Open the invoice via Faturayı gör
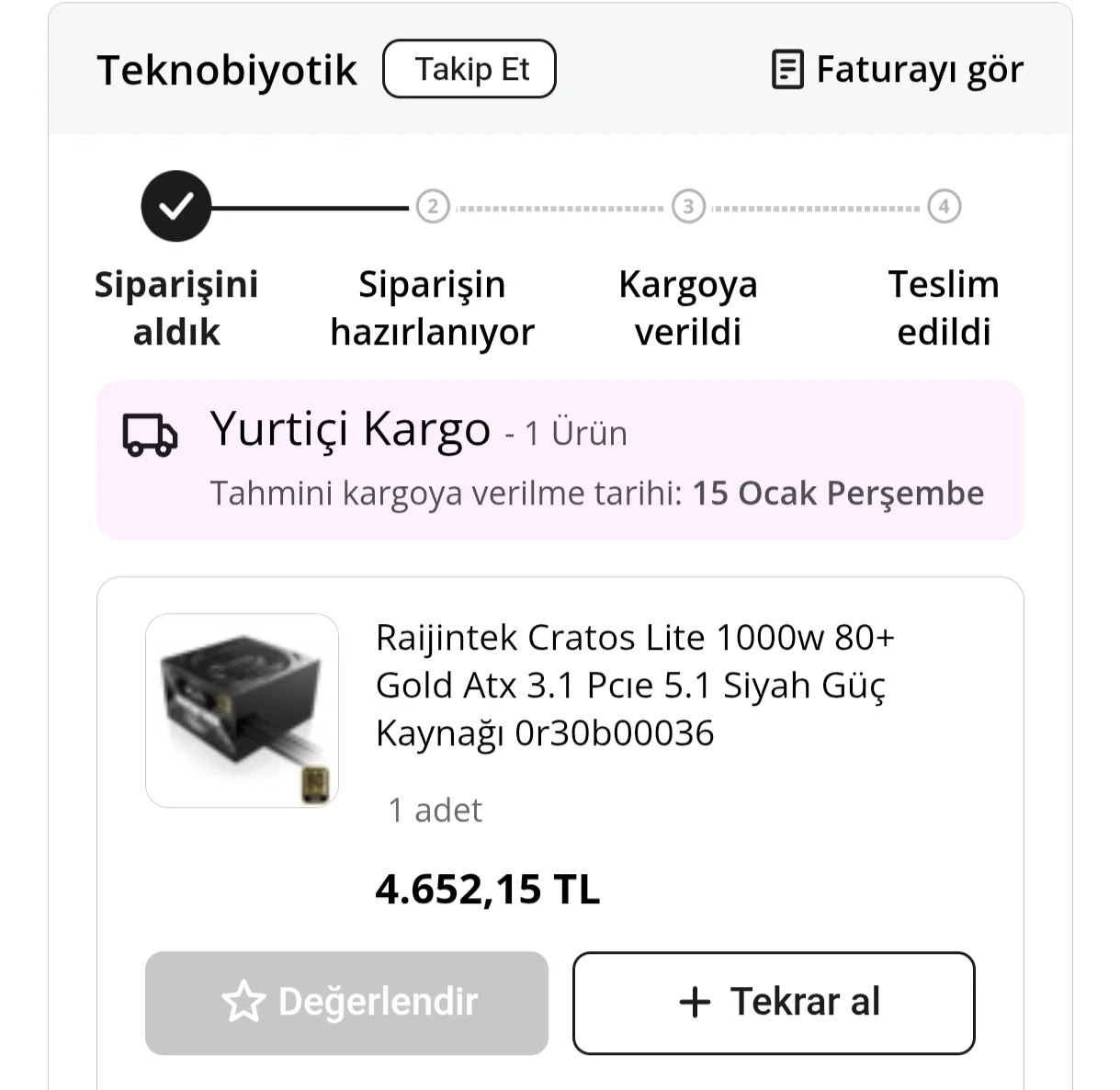 tap(897, 70)
